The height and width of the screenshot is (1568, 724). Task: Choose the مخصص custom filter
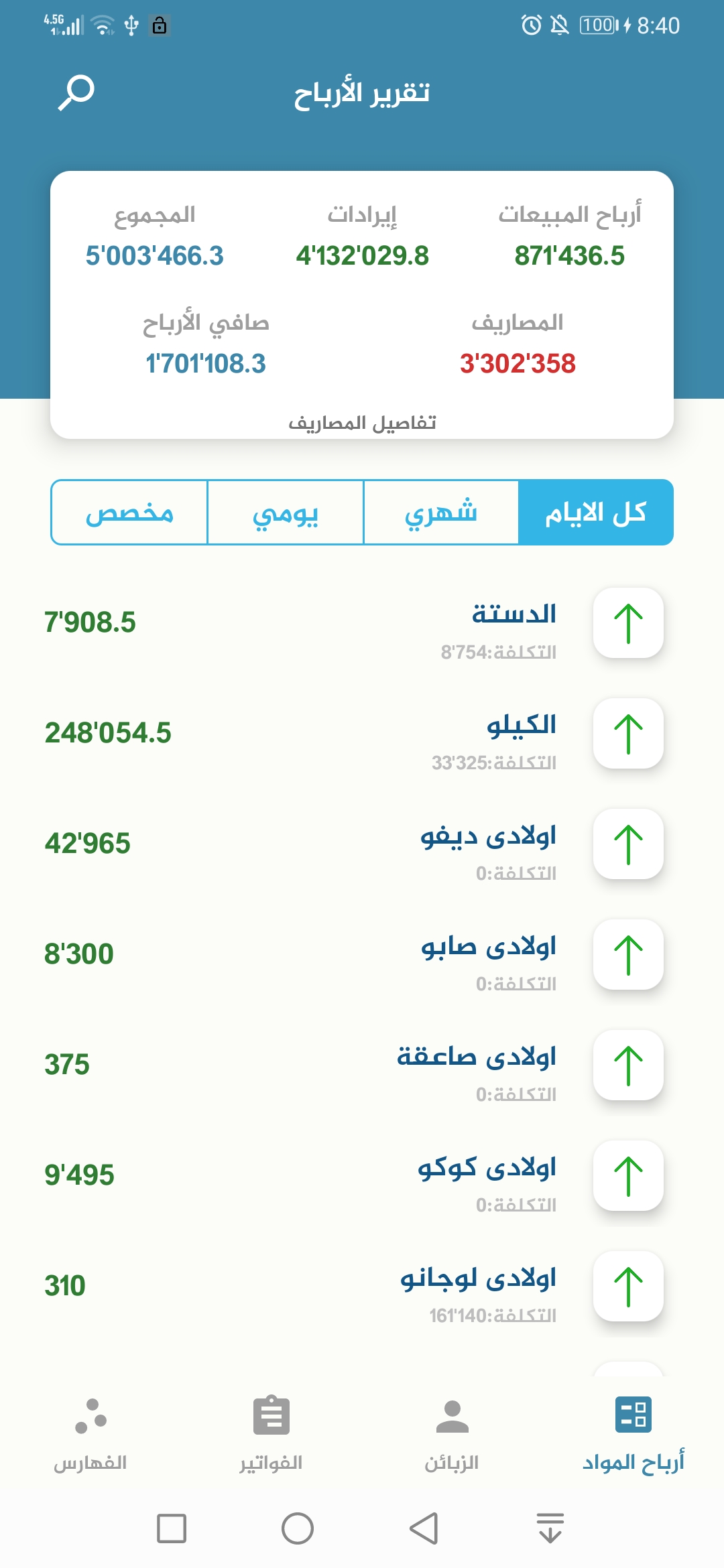coord(129,513)
